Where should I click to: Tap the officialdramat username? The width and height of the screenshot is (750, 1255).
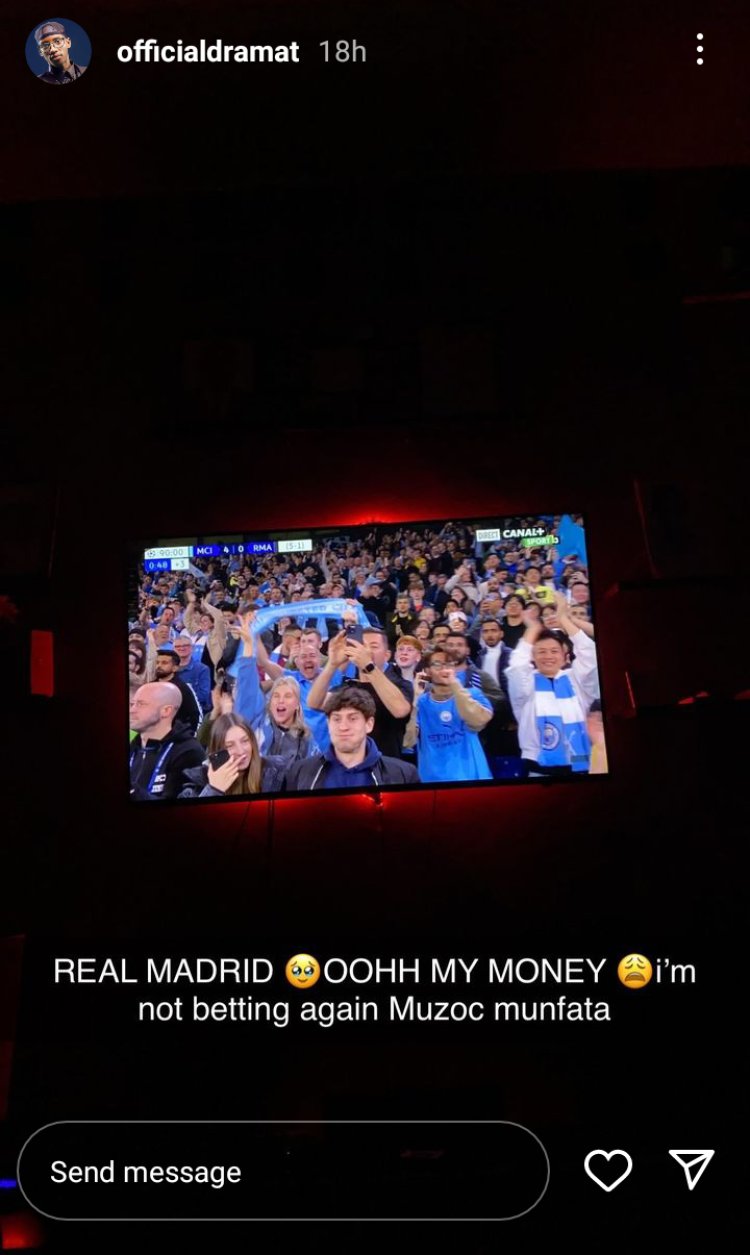tap(207, 52)
